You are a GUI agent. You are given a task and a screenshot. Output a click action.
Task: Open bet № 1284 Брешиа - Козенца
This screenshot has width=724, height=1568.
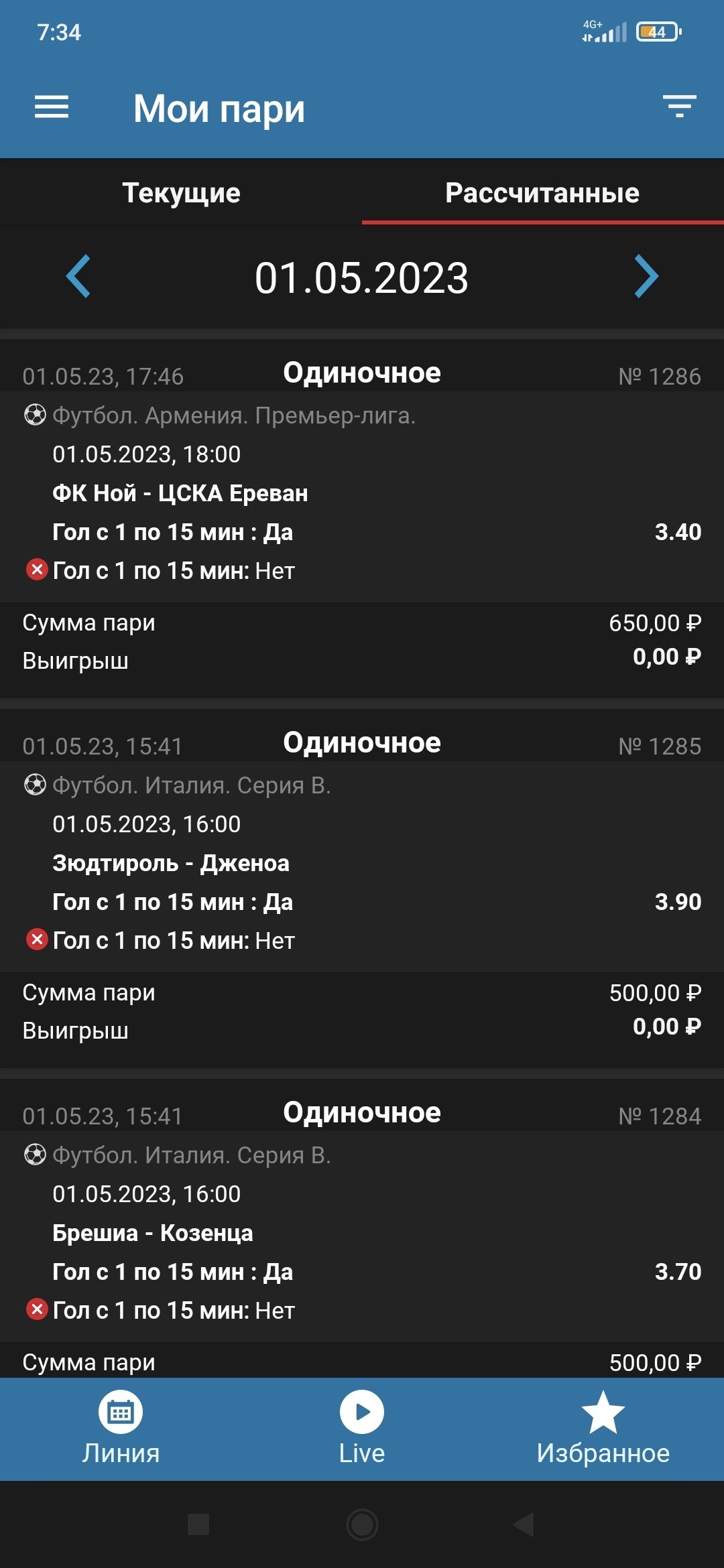(362, 1233)
